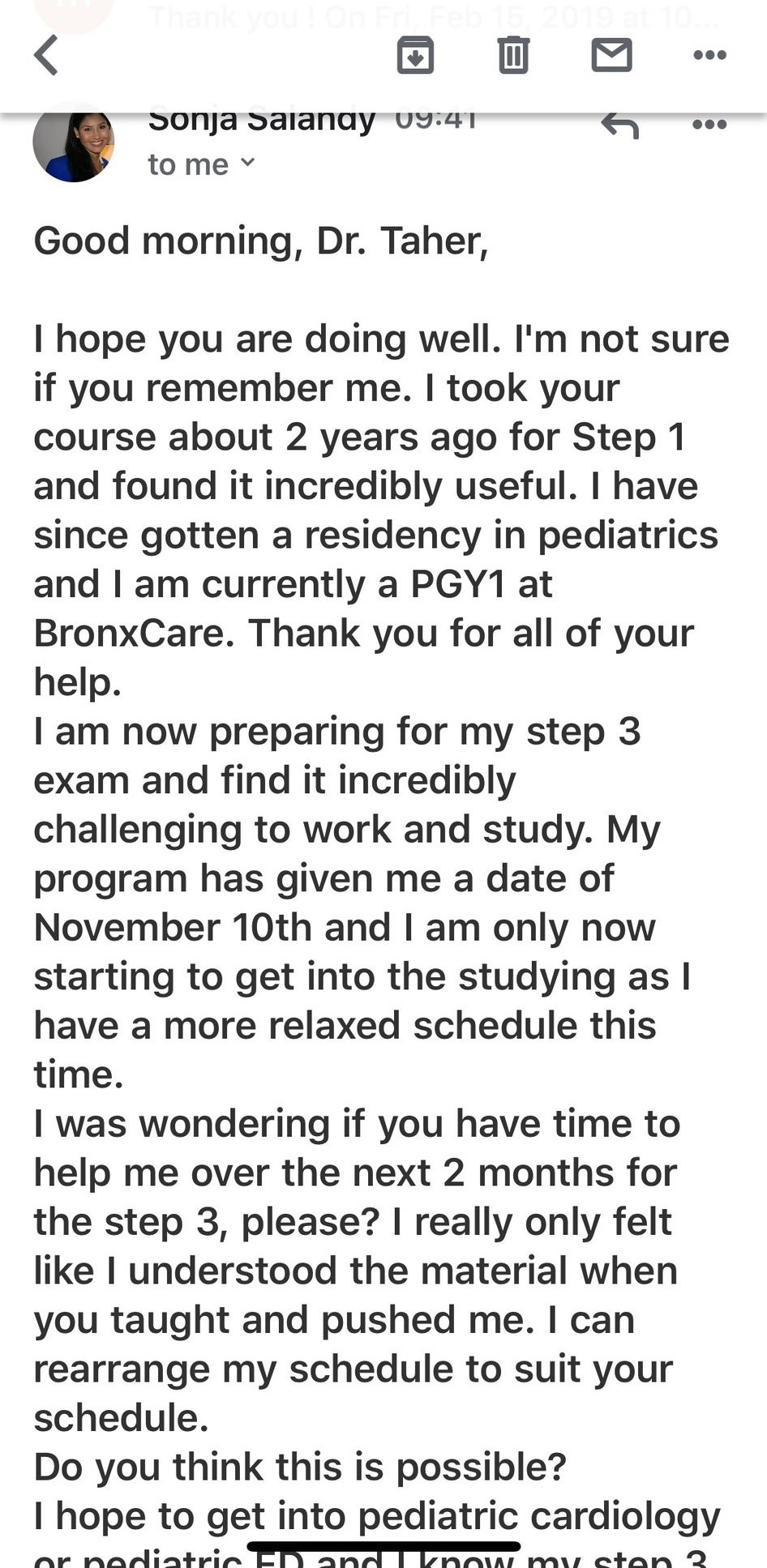Viewport: 767px width, 1568px height.
Task: Reply to Sonja Salandy's message
Action: click(620, 126)
